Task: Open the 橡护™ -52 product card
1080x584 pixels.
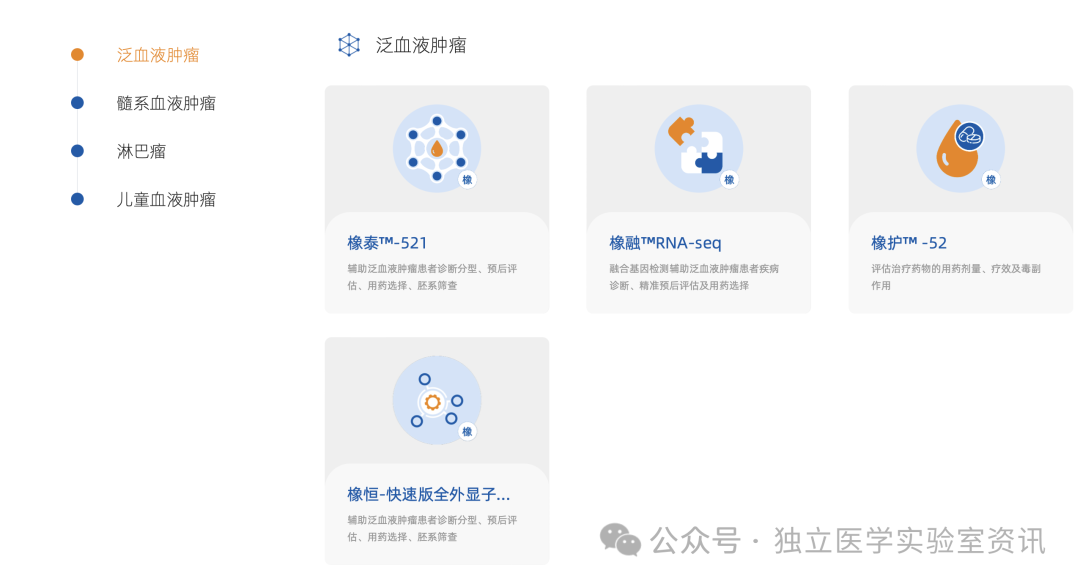Action: click(960, 199)
